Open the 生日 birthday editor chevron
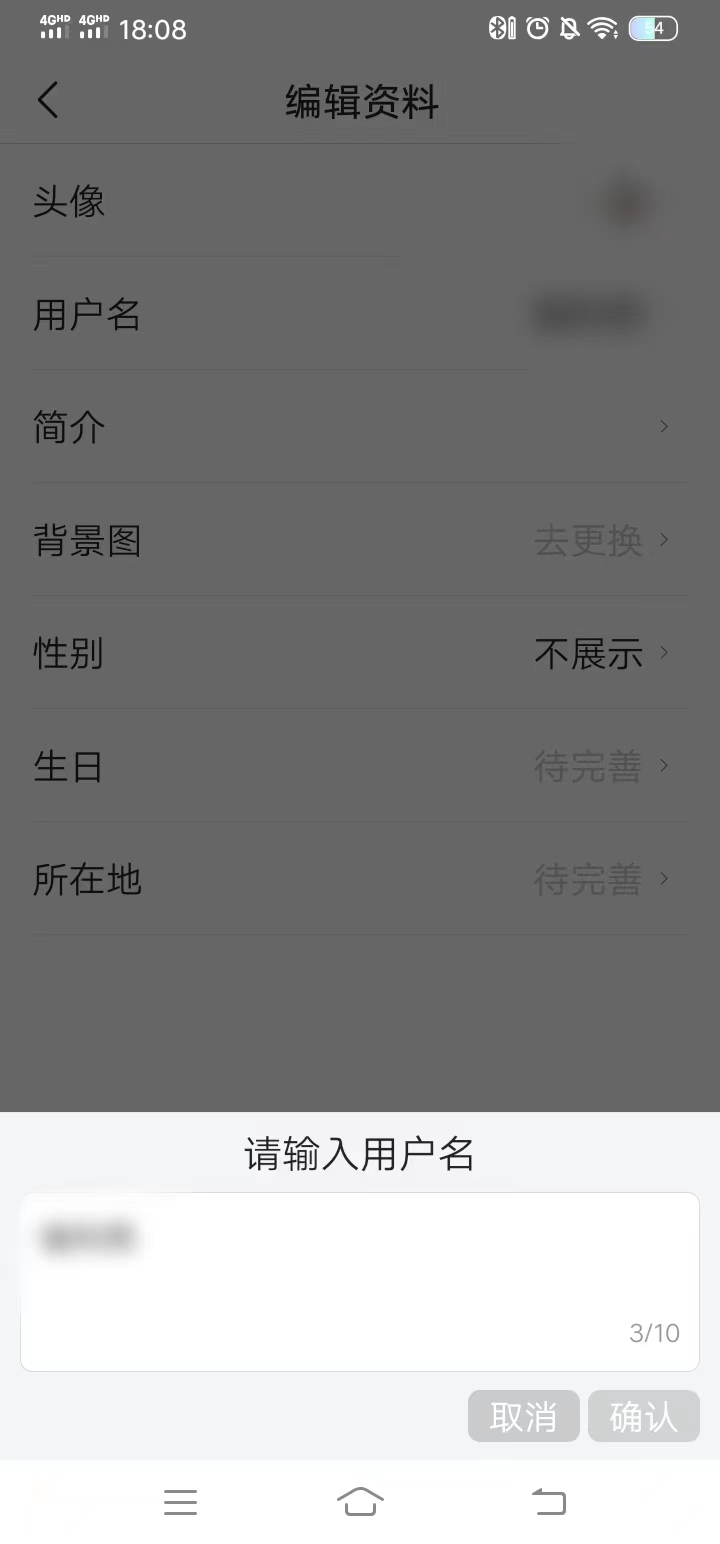 tap(663, 766)
